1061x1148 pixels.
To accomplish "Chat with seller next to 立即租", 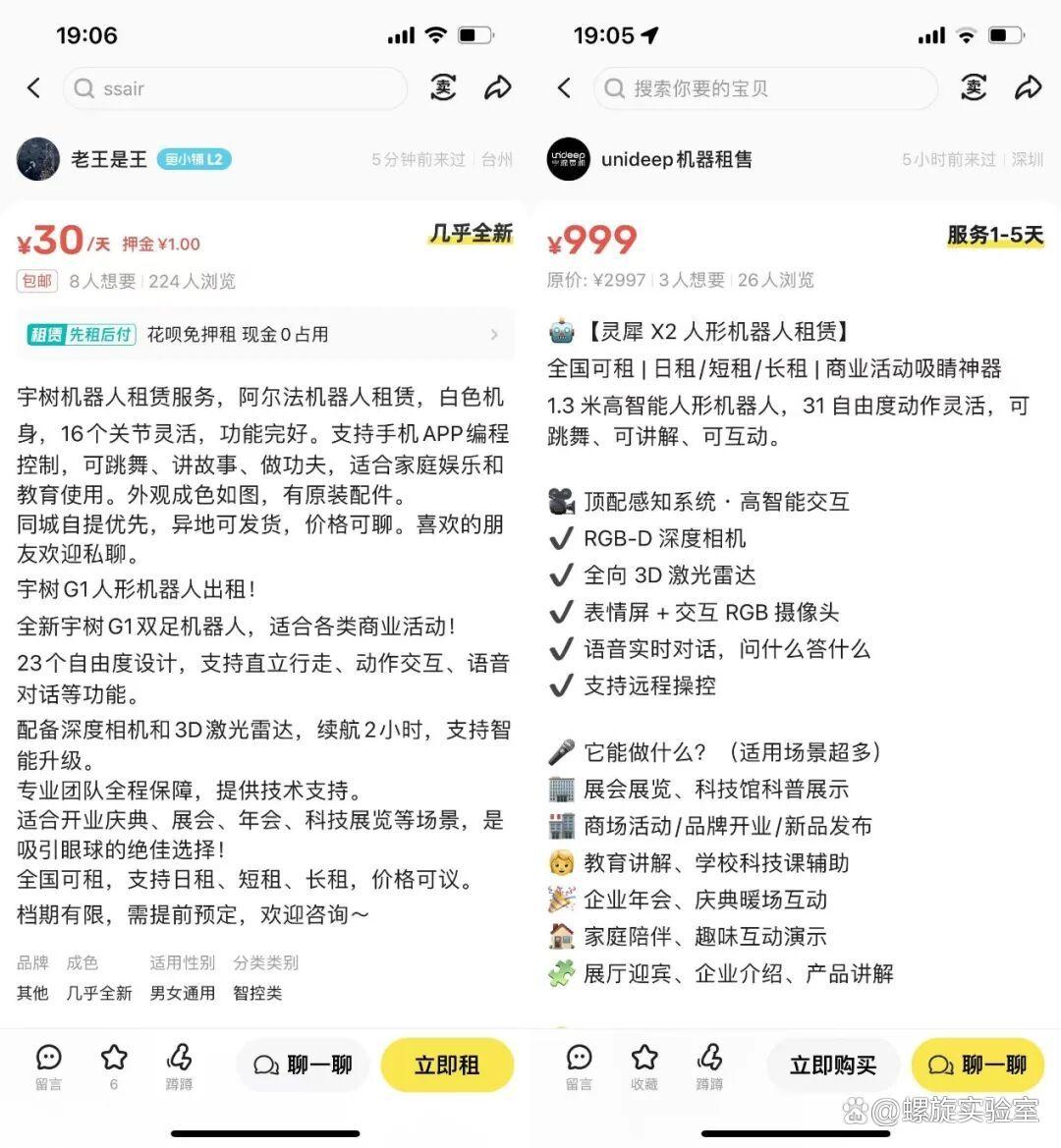I will (x=303, y=1066).
